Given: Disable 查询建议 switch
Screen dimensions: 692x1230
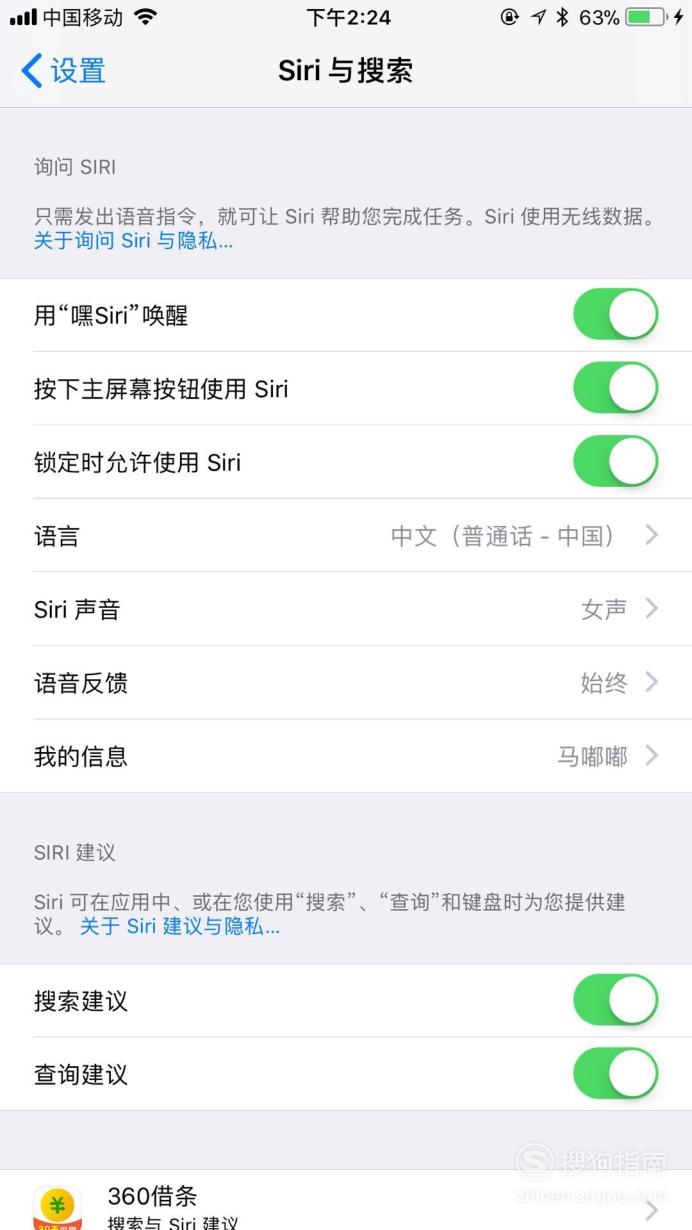Looking at the screenshot, I should [x=615, y=1074].
